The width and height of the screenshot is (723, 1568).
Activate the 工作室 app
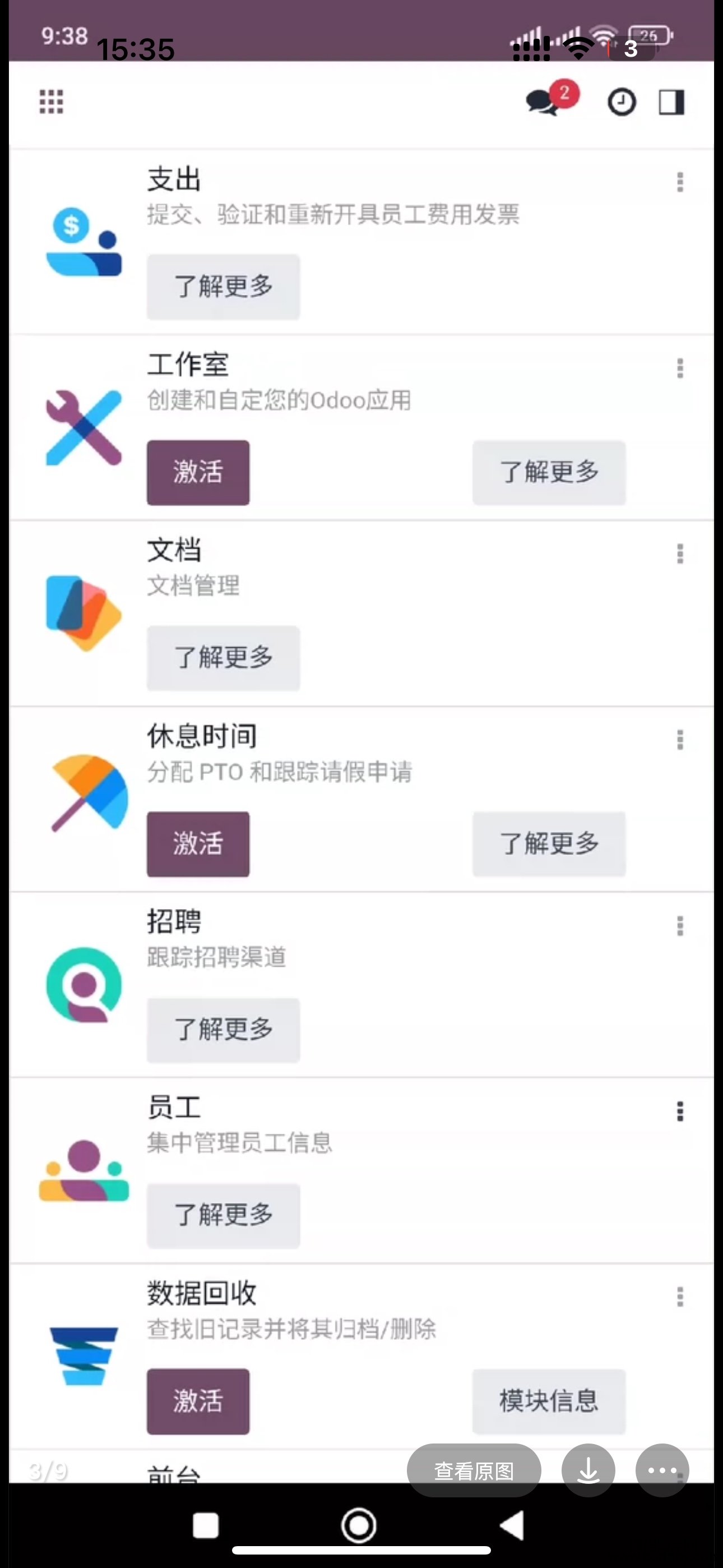click(198, 472)
